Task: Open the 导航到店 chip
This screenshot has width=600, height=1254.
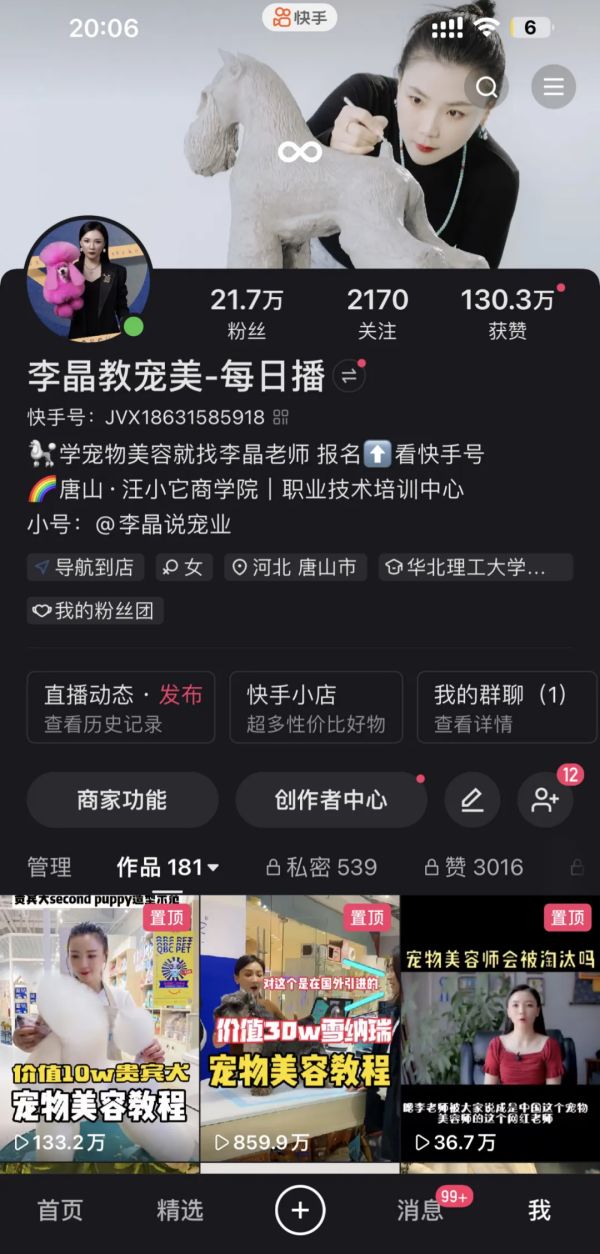Action: (85, 567)
